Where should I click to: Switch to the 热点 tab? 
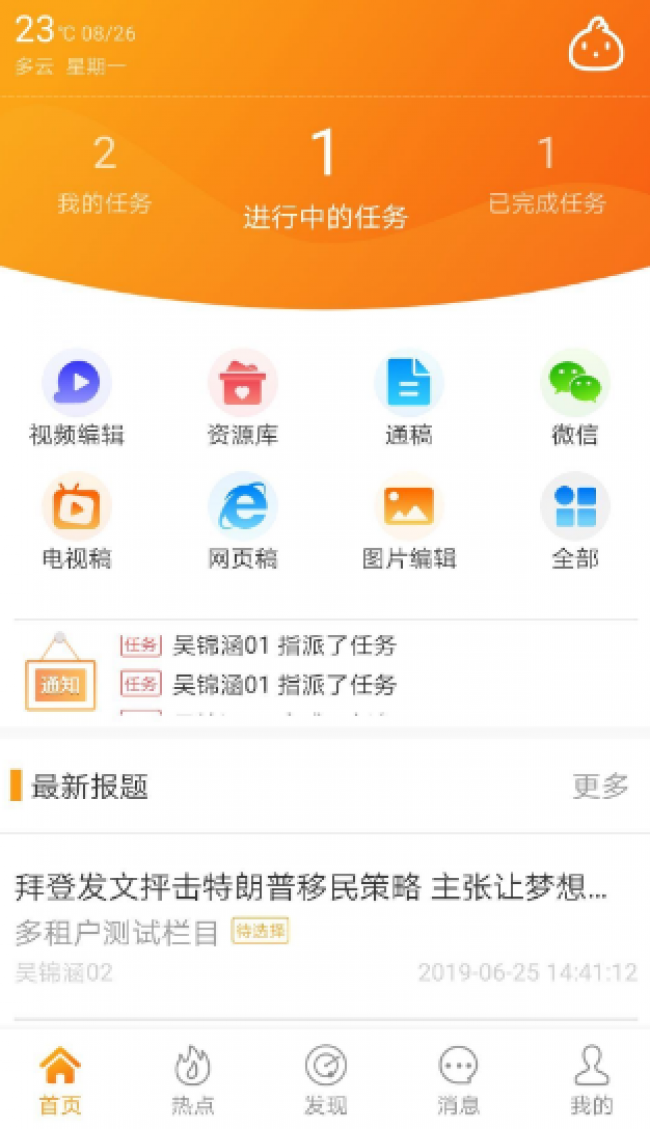pos(192,1080)
